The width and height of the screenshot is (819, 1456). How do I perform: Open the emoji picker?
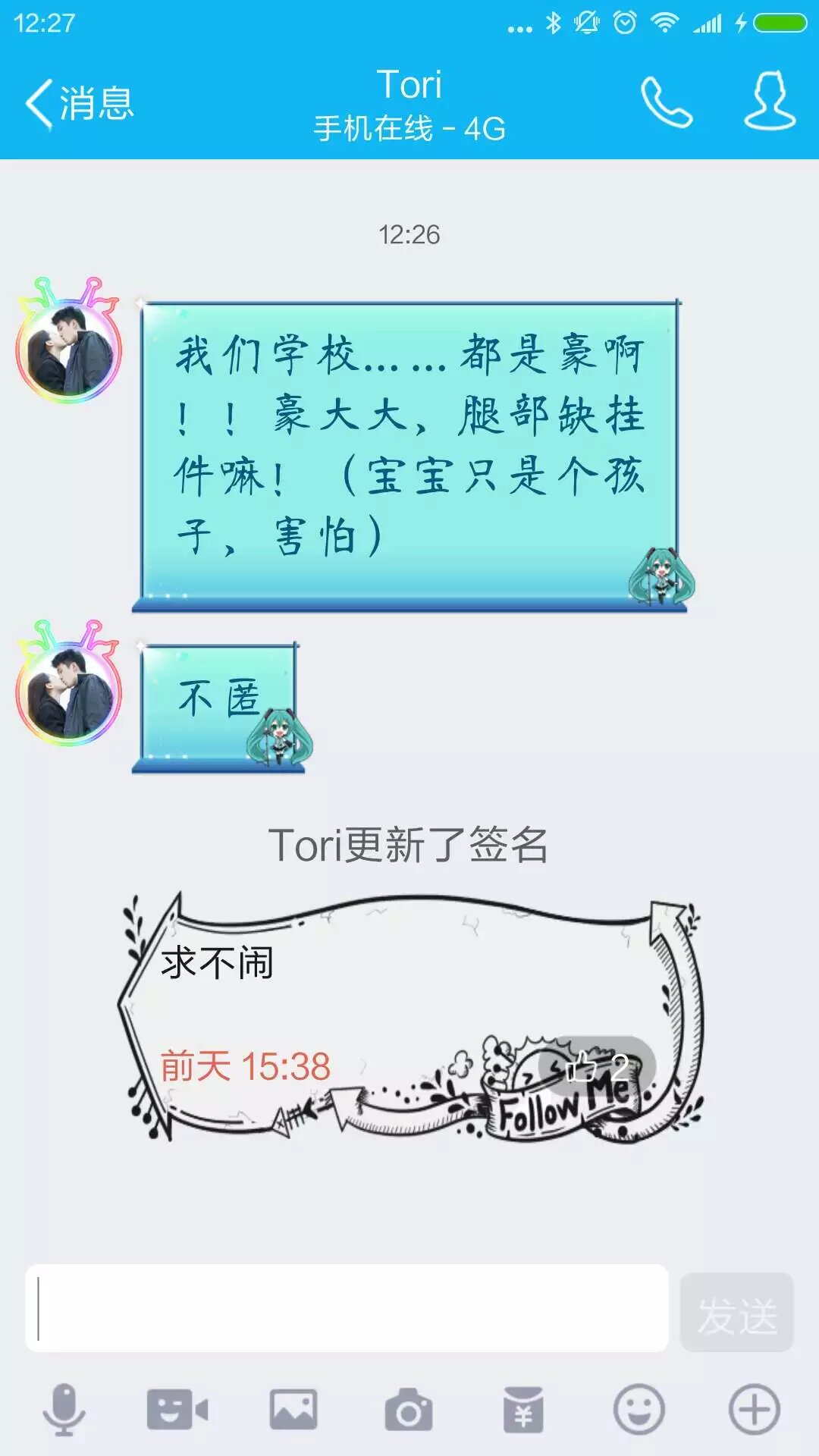(x=639, y=1410)
